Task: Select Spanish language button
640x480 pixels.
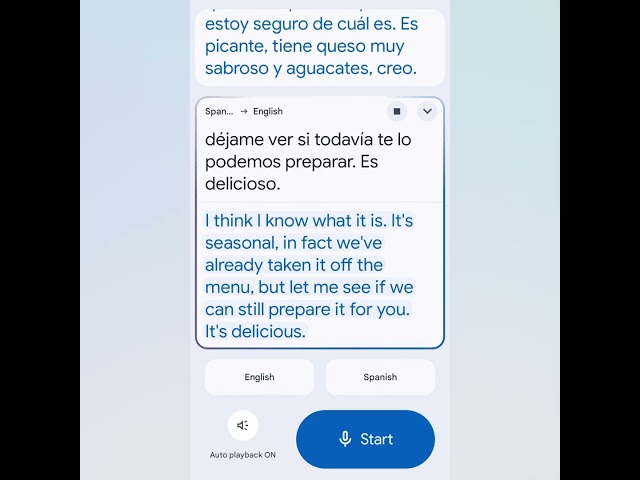Action: (380, 377)
